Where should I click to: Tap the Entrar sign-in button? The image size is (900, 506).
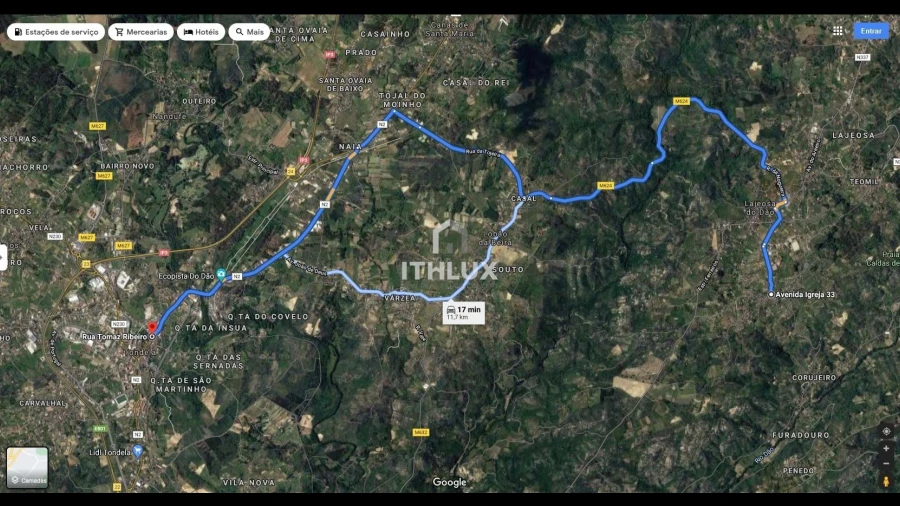coord(872,31)
